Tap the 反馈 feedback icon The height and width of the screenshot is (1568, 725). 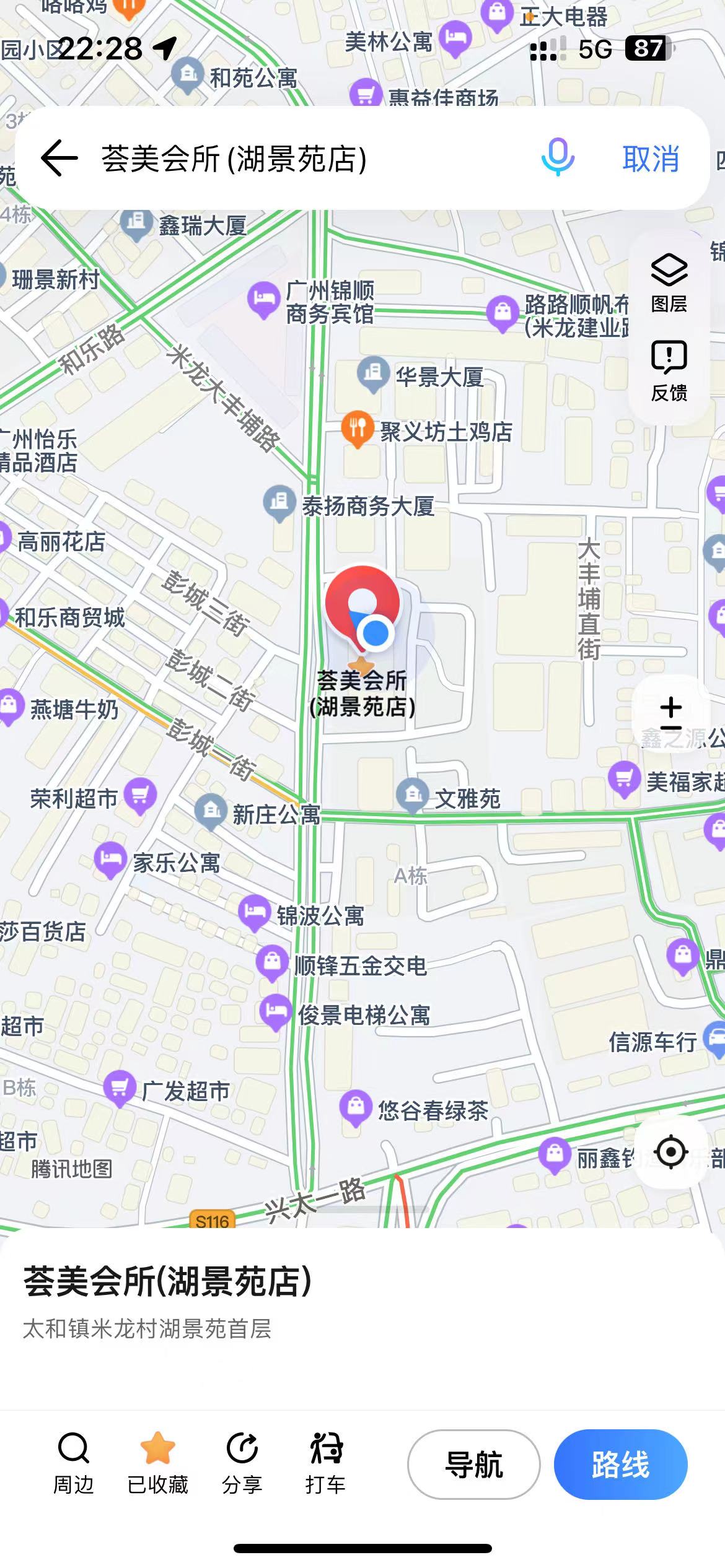click(668, 365)
